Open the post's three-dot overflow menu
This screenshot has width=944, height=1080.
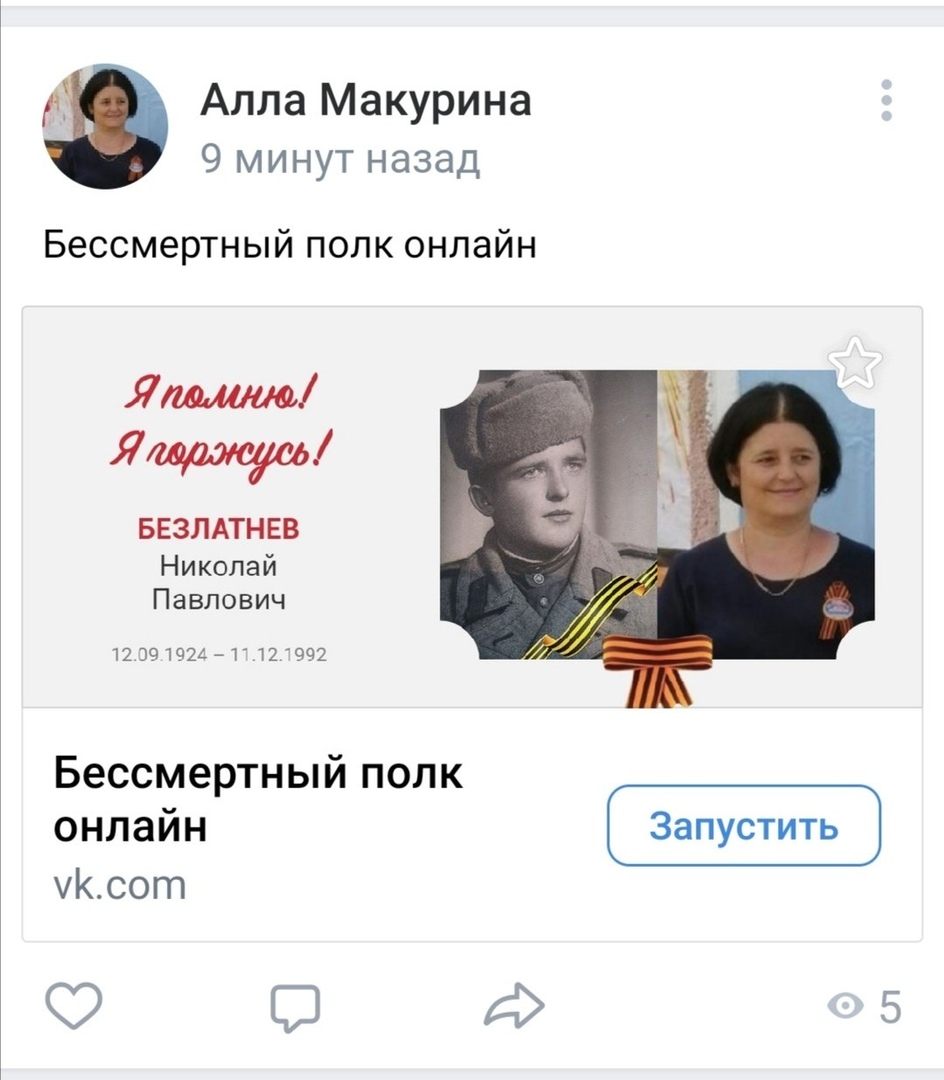pyautogui.click(x=886, y=102)
